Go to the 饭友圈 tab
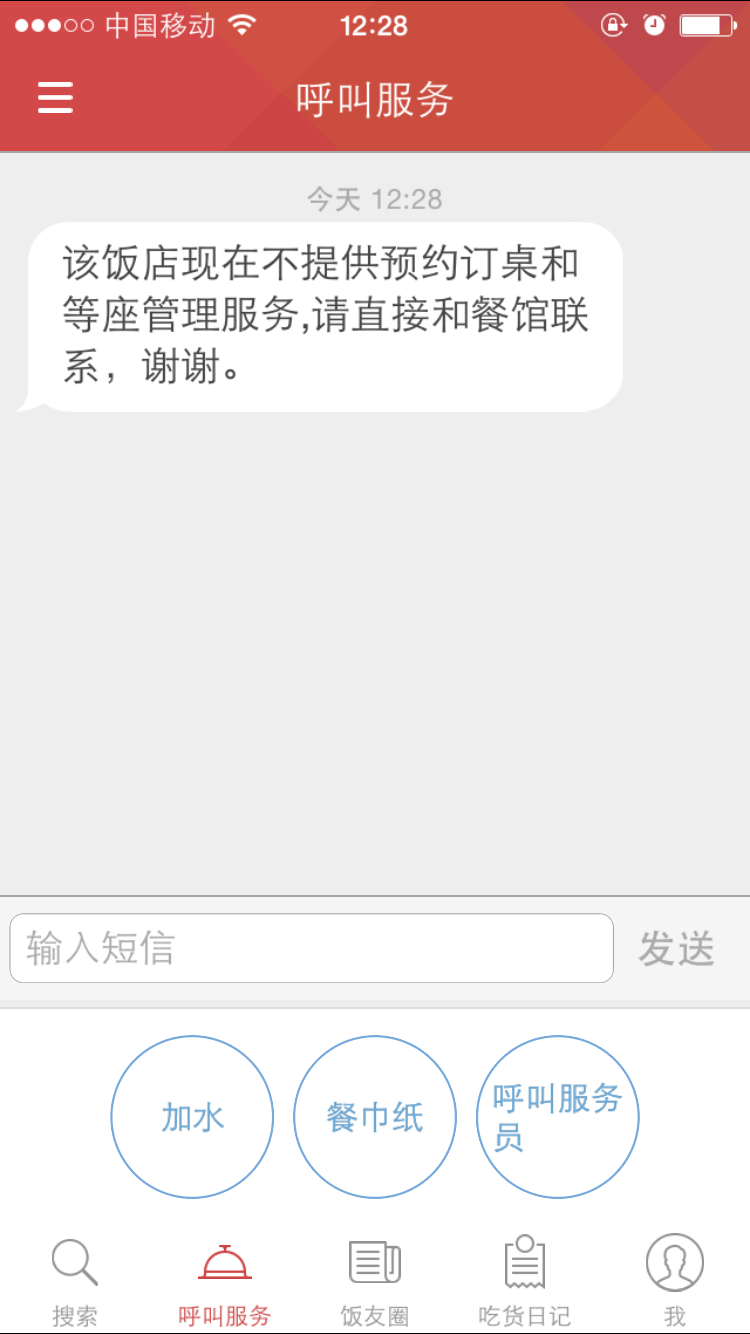The width and height of the screenshot is (750, 1334). pyautogui.click(x=375, y=1282)
